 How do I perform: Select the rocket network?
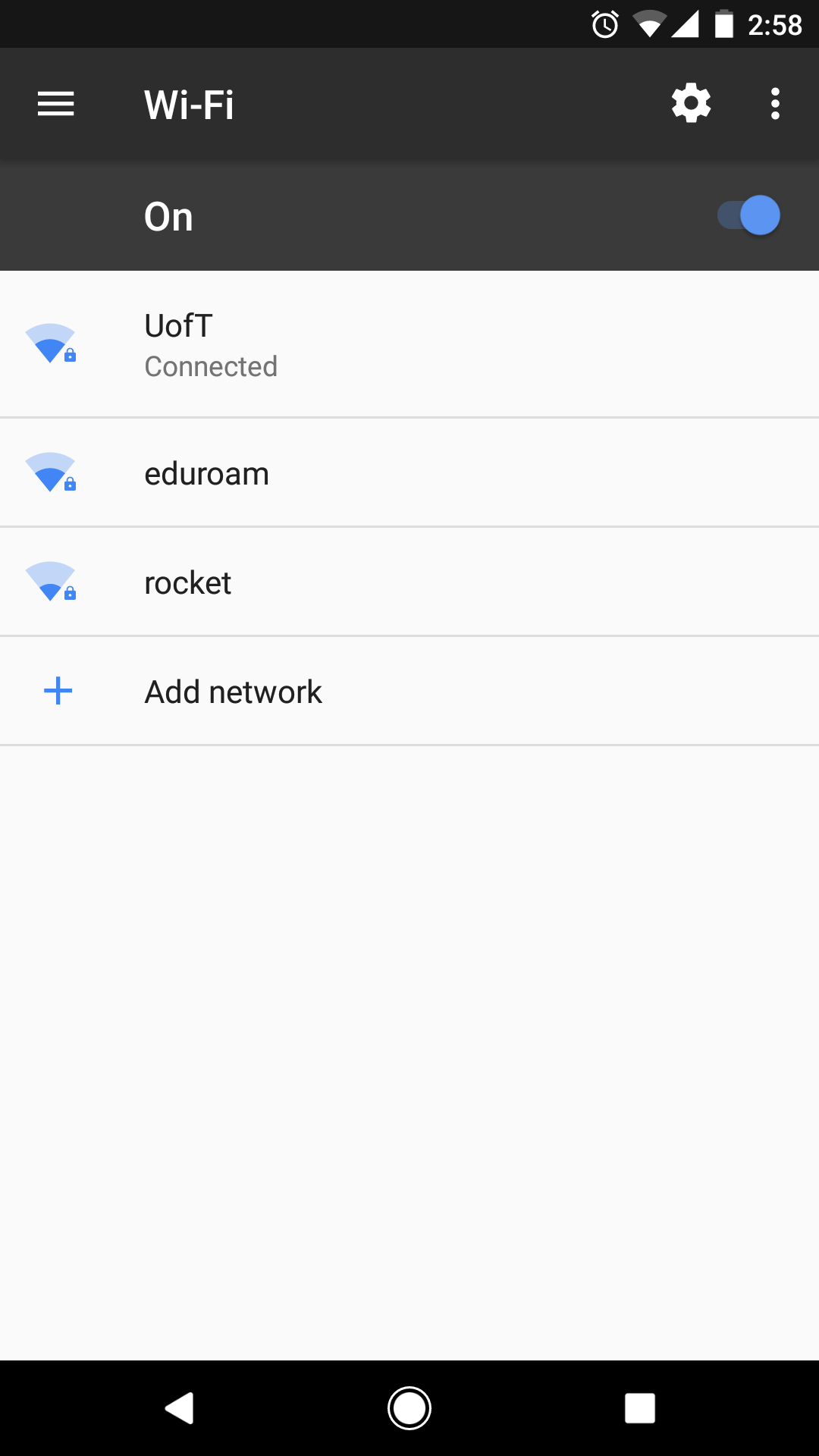(409, 582)
